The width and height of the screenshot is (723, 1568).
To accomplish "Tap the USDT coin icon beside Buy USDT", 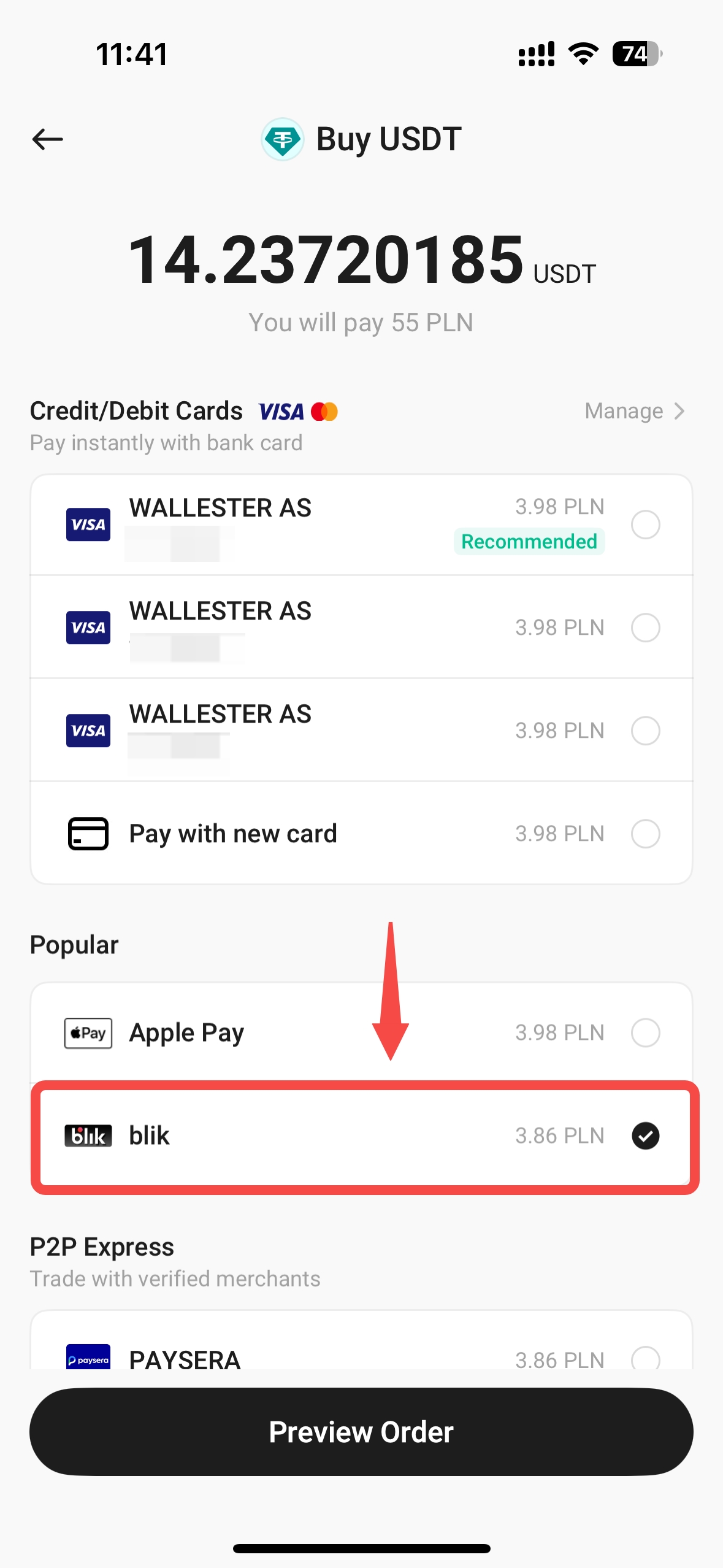I will click(x=282, y=139).
